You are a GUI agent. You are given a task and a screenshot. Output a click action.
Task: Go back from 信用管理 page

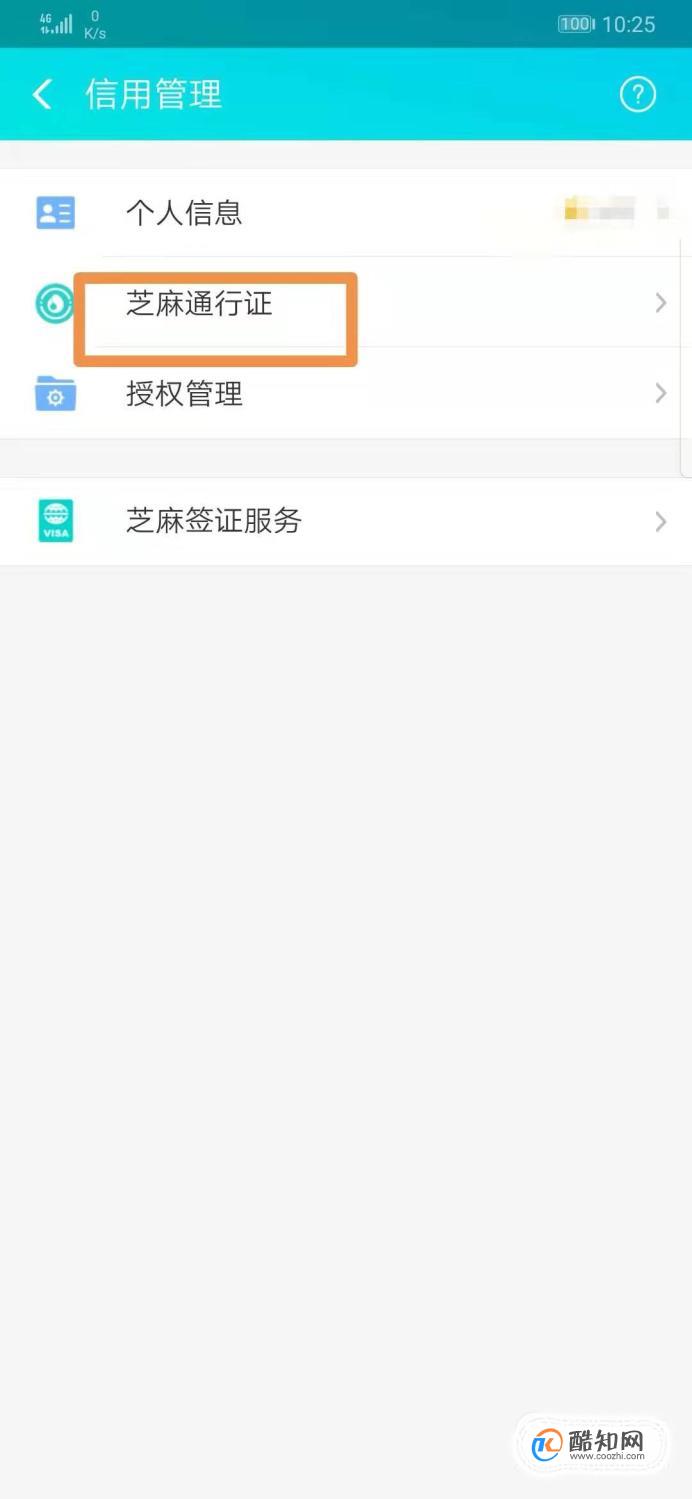(42, 95)
